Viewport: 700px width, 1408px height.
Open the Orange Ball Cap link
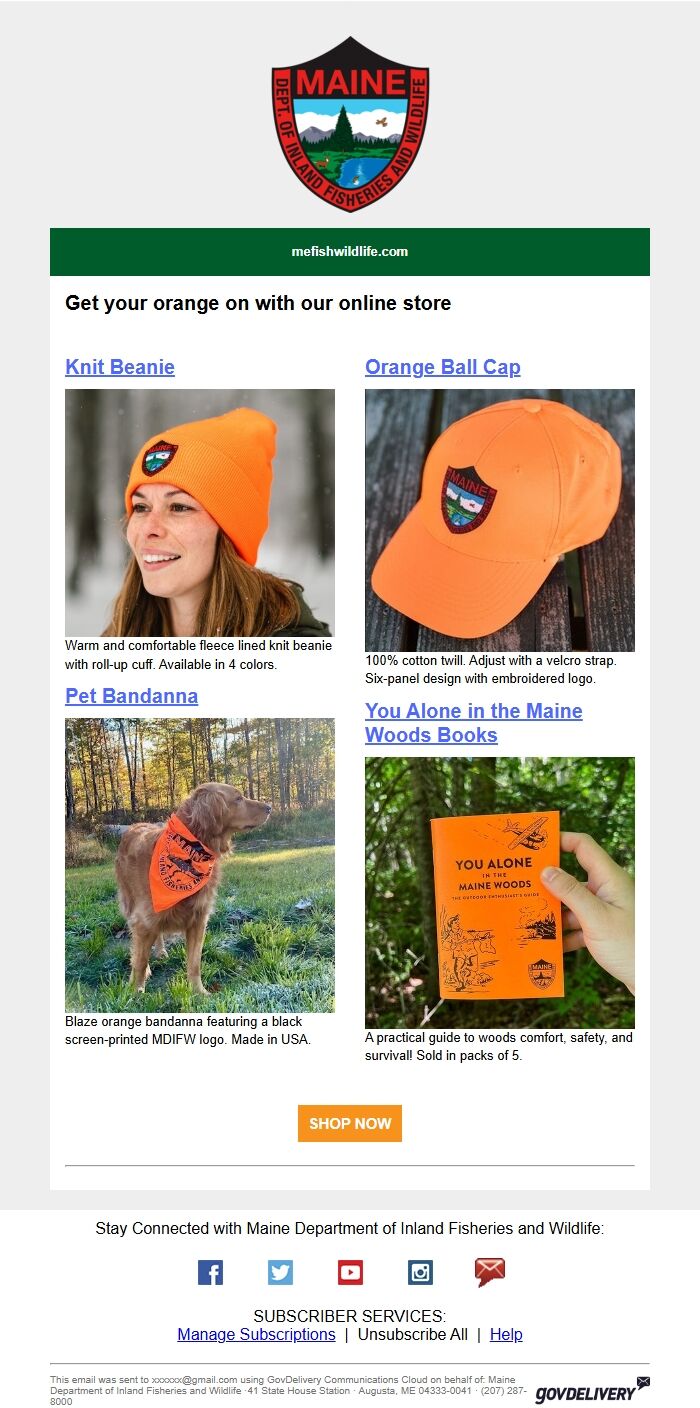[x=442, y=367]
